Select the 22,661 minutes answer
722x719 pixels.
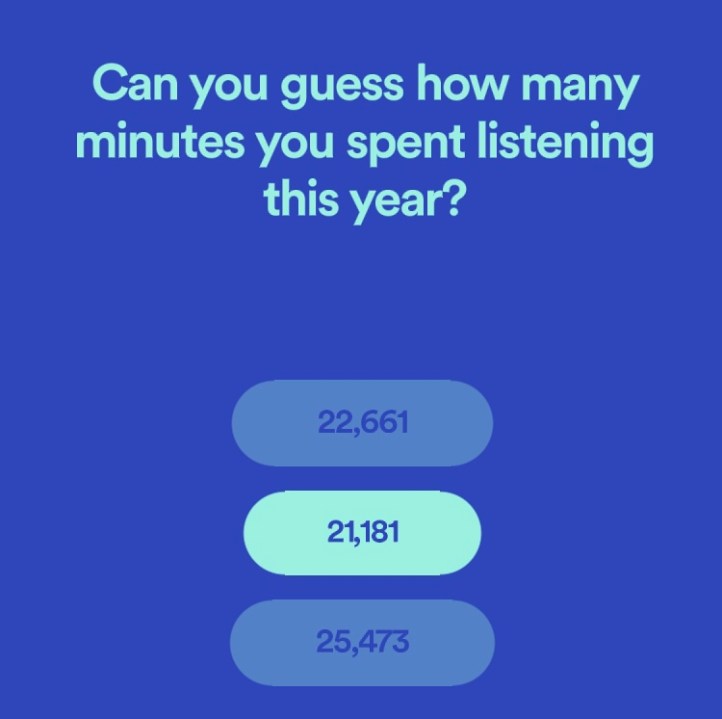click(x=362, y=423)
